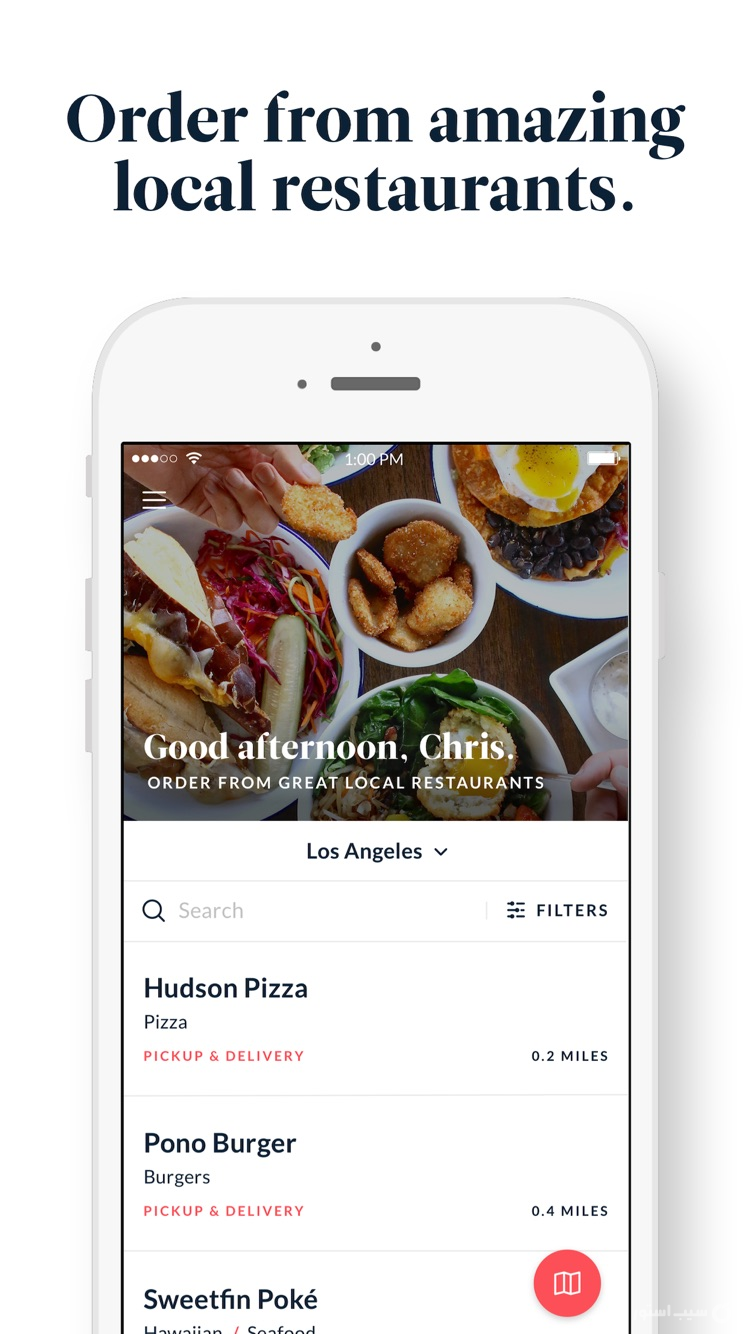Click the cellular signal dots icon
750x1334 pixels.
tap(152, 458)
